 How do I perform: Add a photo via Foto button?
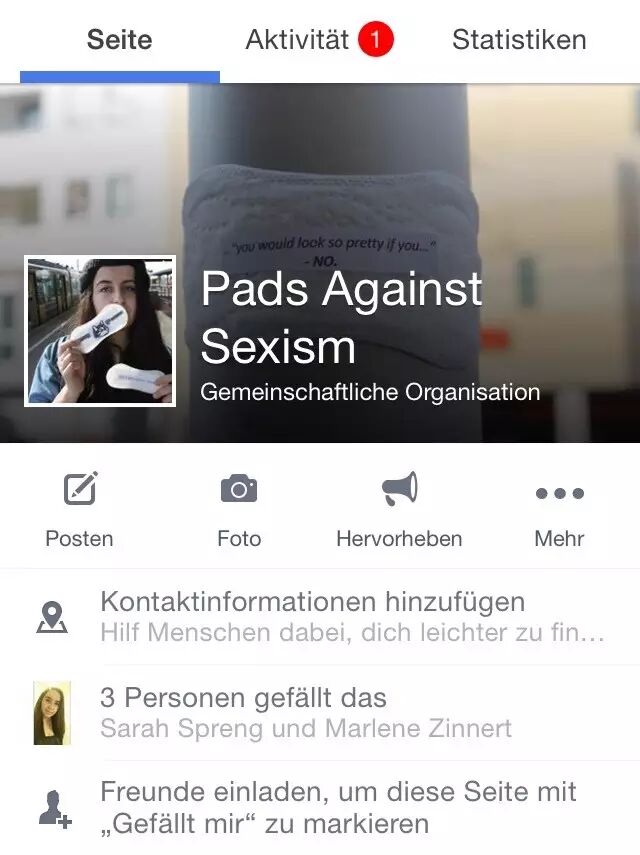239,508
